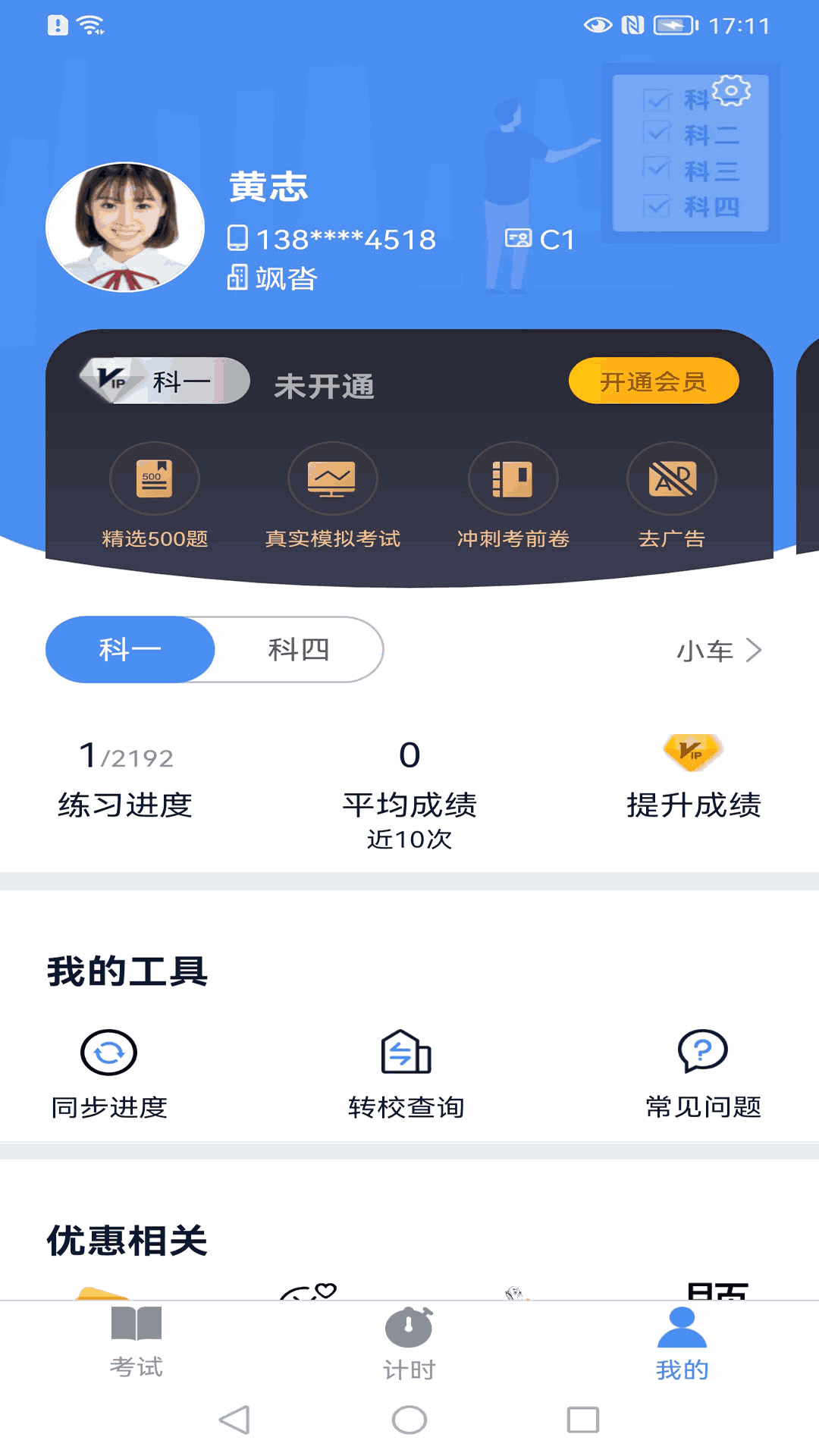Open 提升成绩 VIP option
The width and height of the screenshot is (819, 1456).
pos(693,777)
